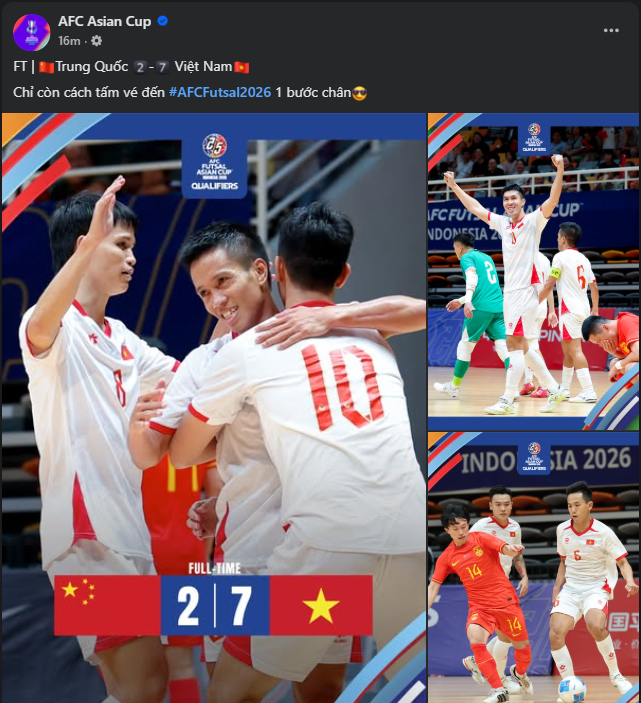View the photo of the player celebrating
The height and width of the screenshot is (703, 641).
click(x=533, y=266)
